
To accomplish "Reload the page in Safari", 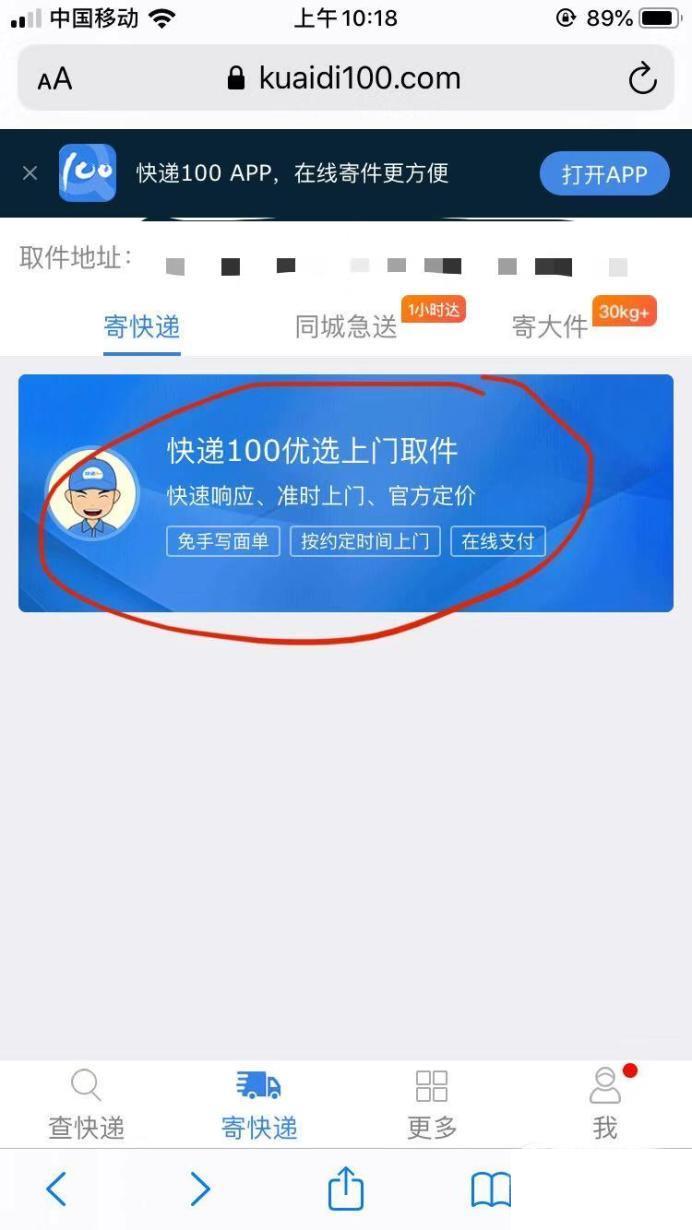I will (642, 78).
